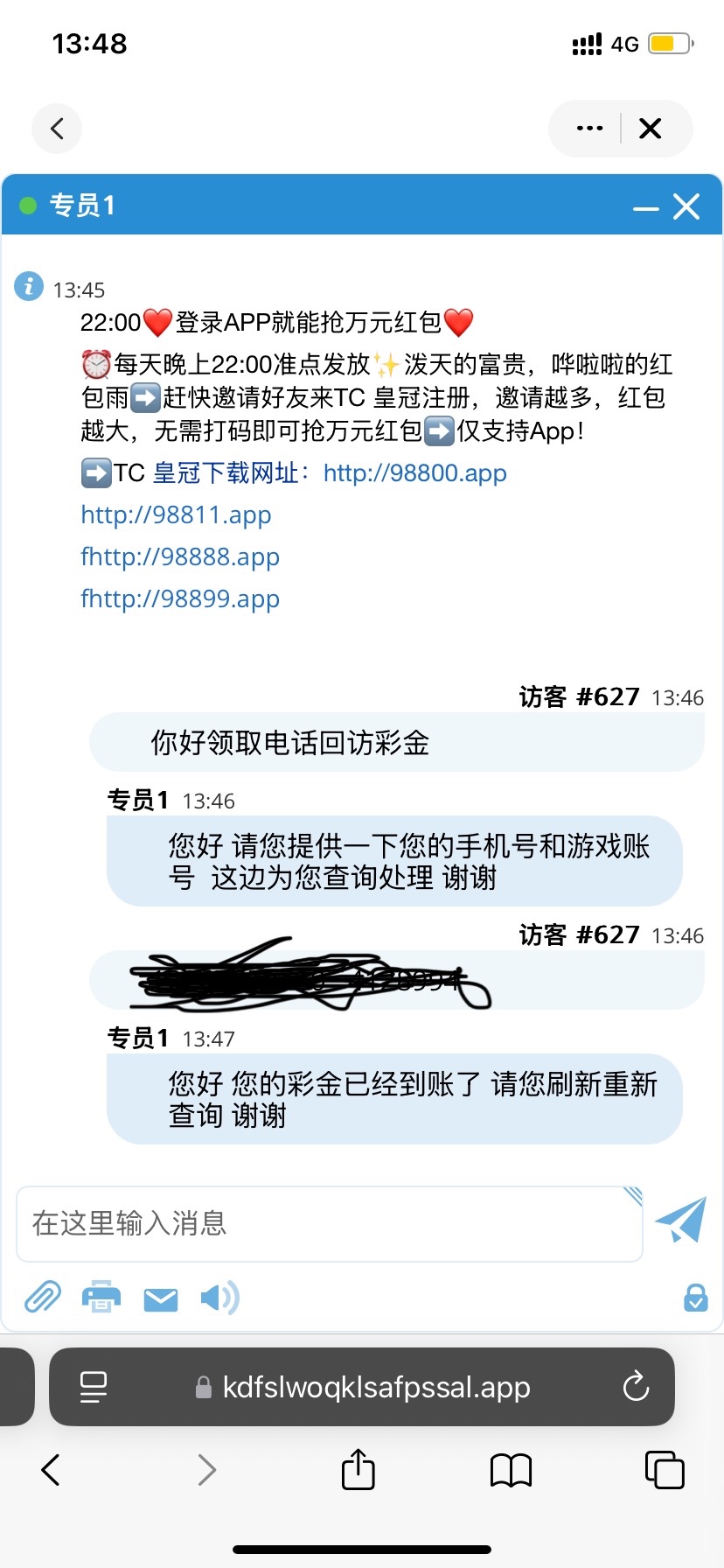Reload the page in the address bar
724x1568 pixels.
click(x=636, y=1387)
